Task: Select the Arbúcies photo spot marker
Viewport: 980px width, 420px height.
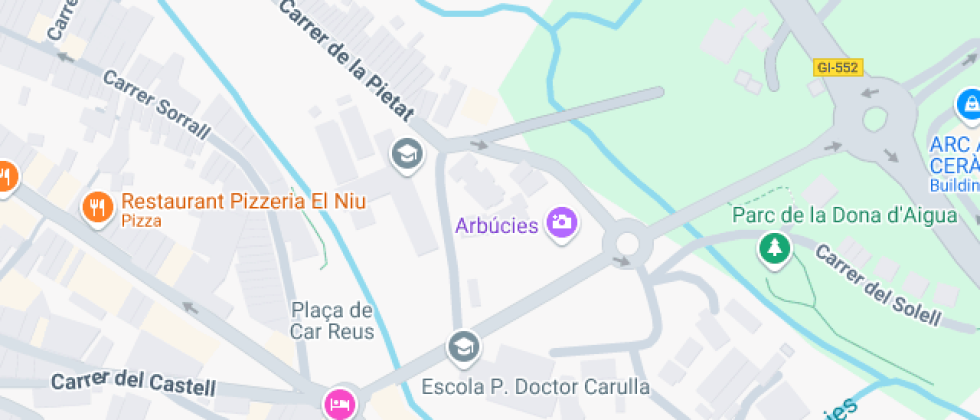Action: [x=562, y=223]
